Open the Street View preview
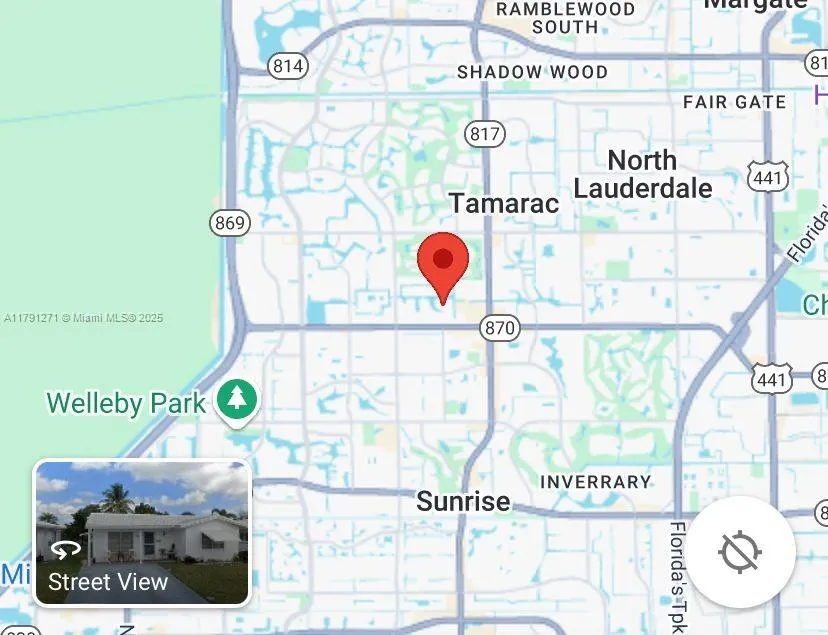This screenshot has height=635, width=828. pyautogui.click(x=142, y=532)
